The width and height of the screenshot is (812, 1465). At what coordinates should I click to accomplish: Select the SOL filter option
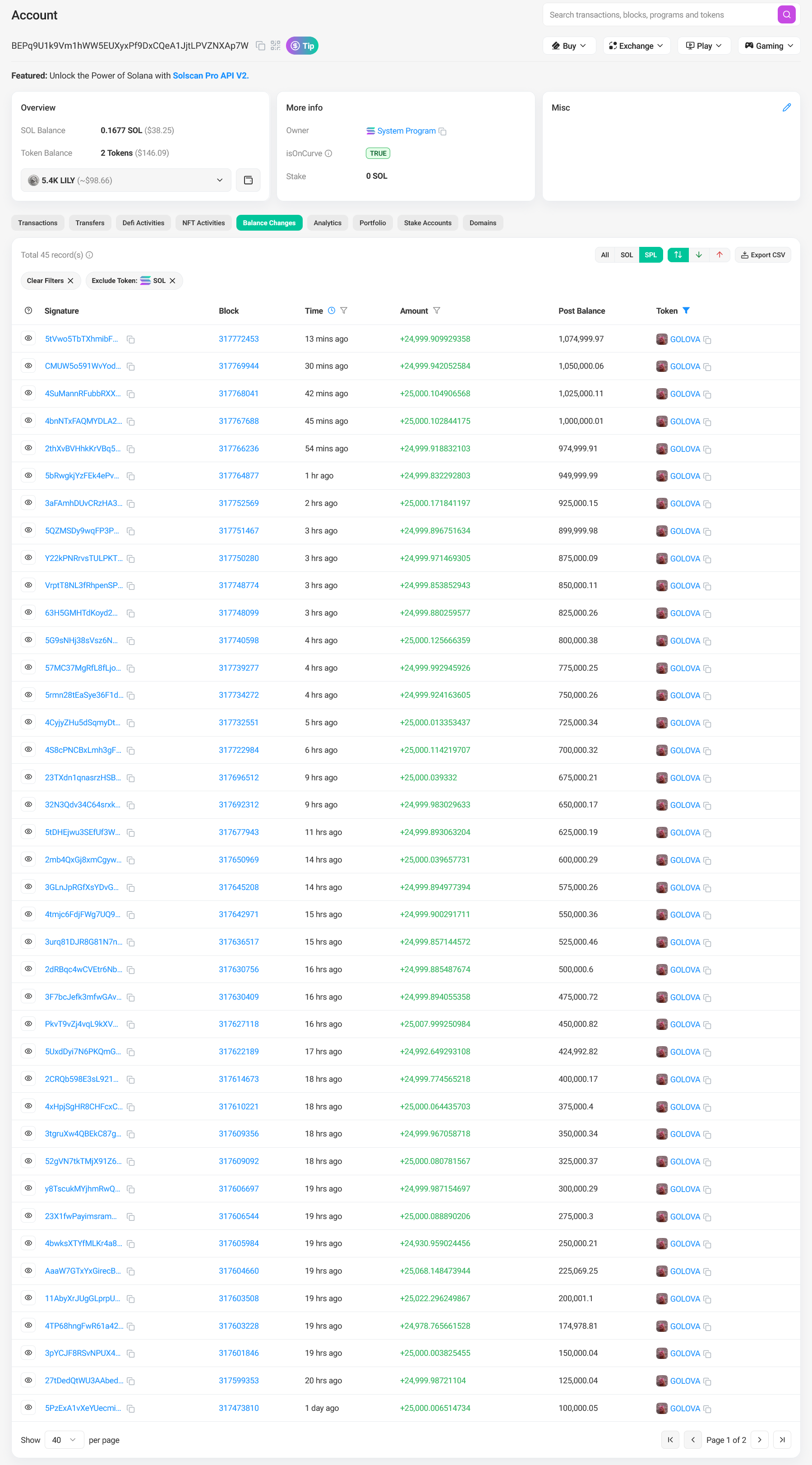point(626,255)
